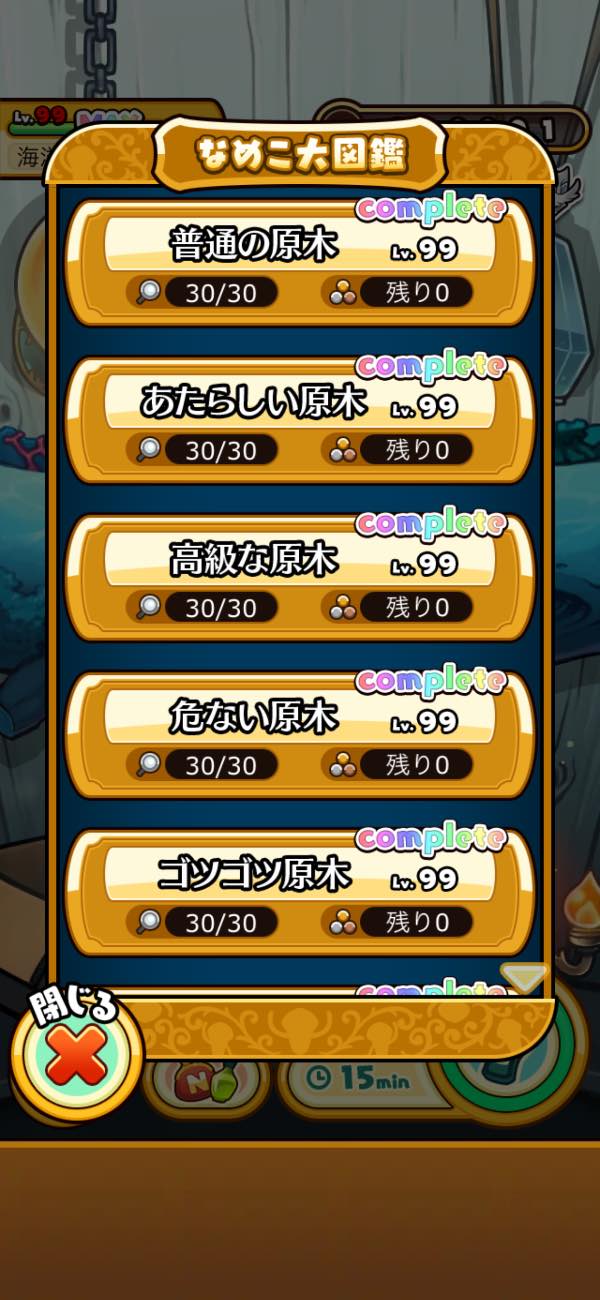The width and height of the screenshot is (600, 1300).
Task: Open the 普通の原木 encyclopedia entry
Action: 299,263
